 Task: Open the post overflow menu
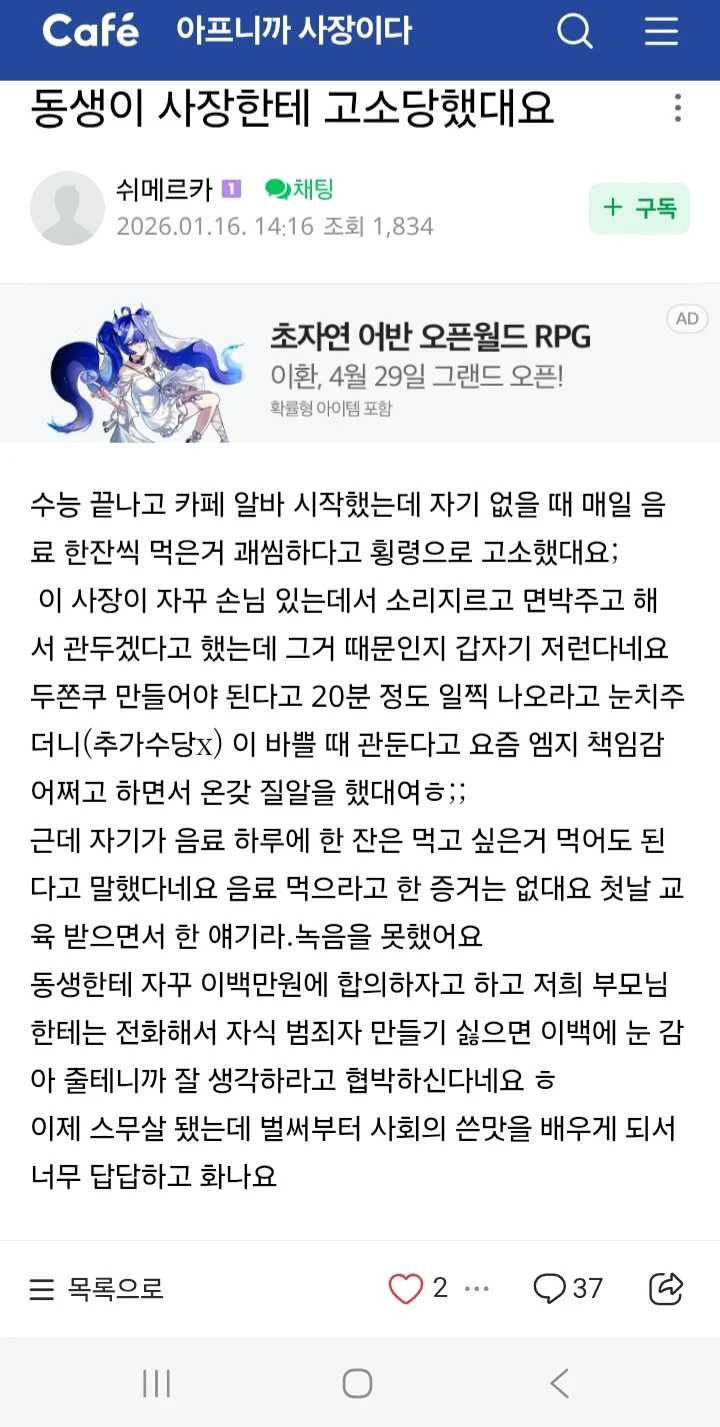[x=678, y=108]
